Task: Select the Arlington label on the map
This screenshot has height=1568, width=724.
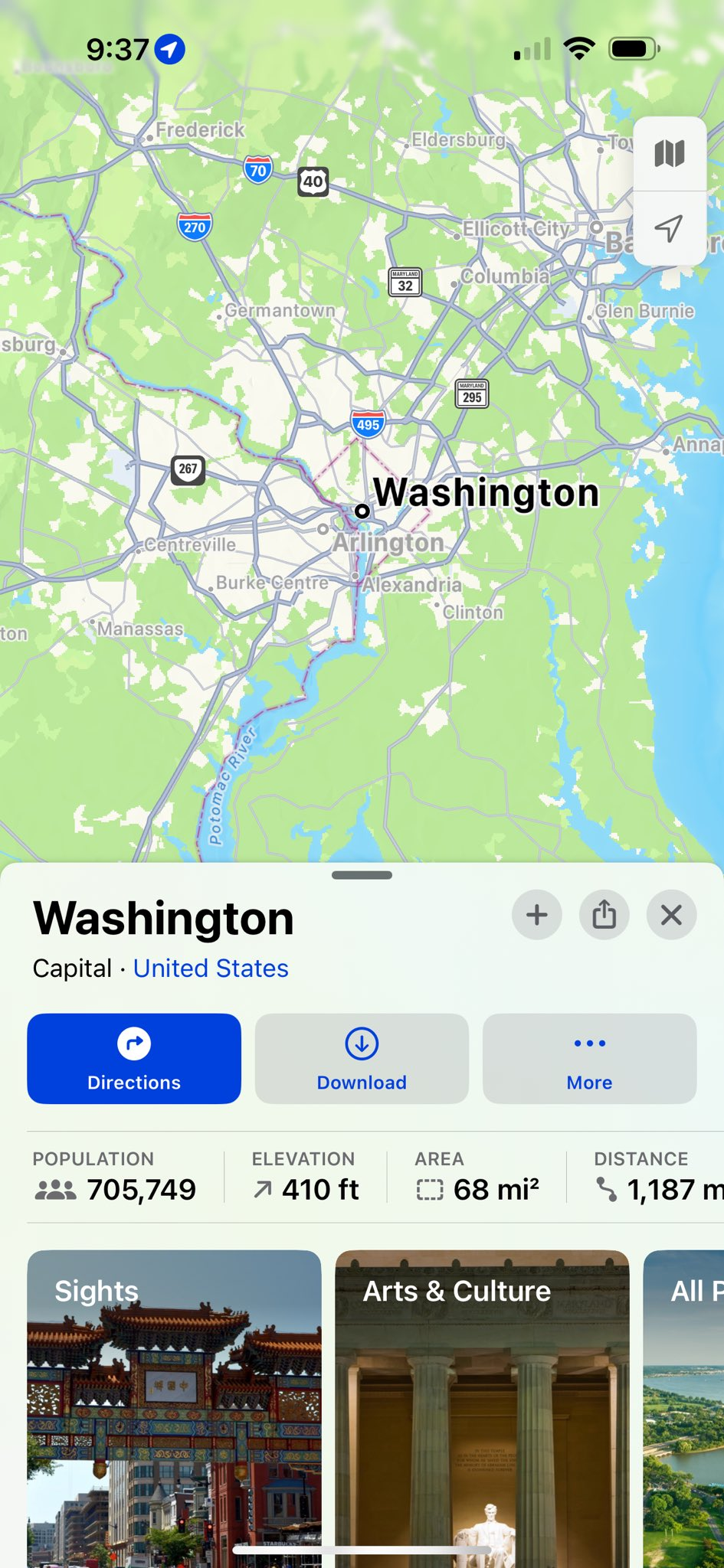Action: (388, 542)
